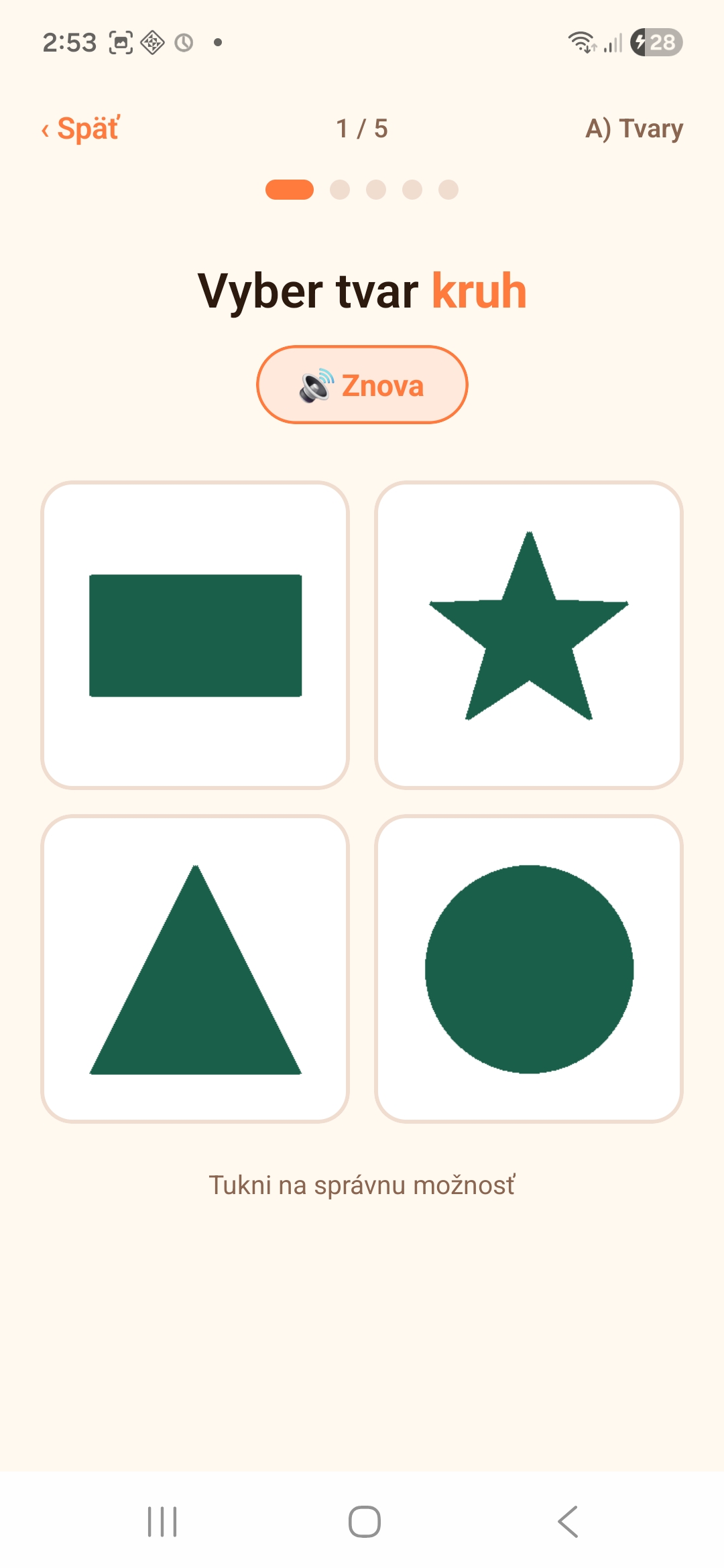
Task: Choose the star shape card
Action: [529, 635]
